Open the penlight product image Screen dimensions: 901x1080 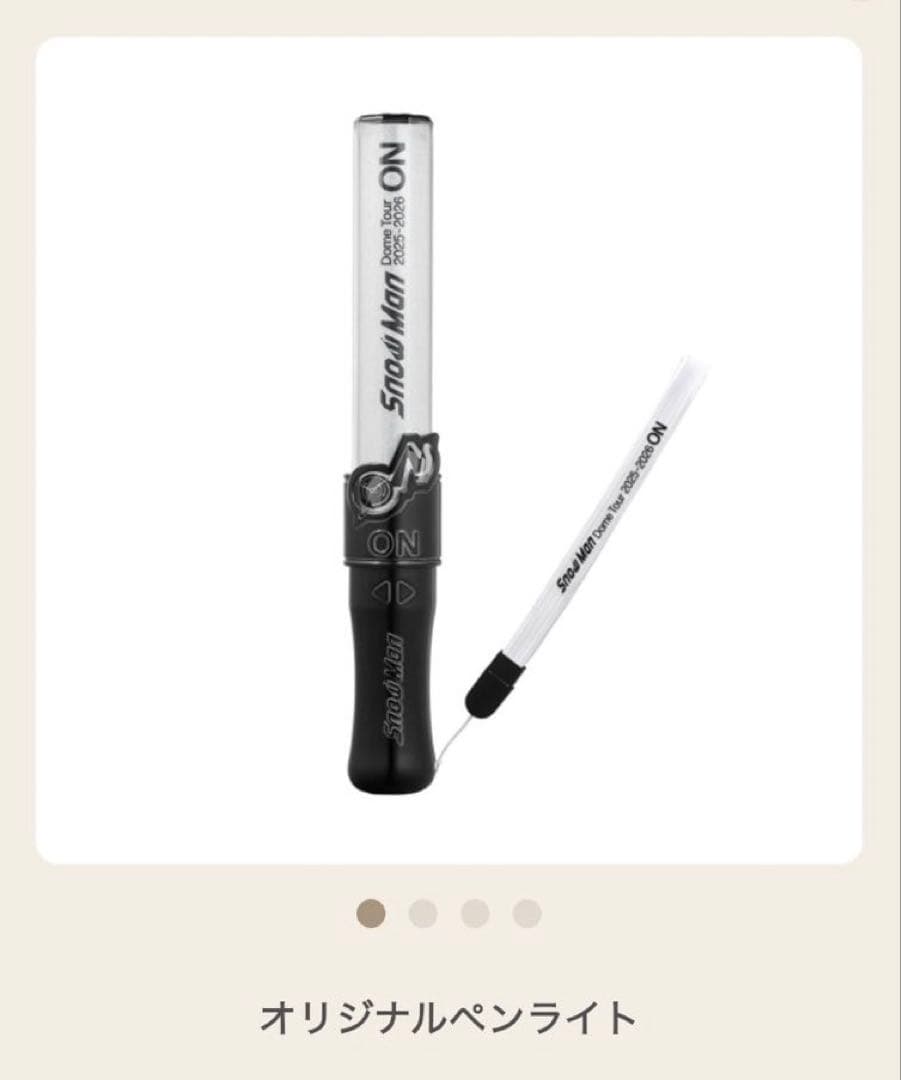click(x=449, y=450)
